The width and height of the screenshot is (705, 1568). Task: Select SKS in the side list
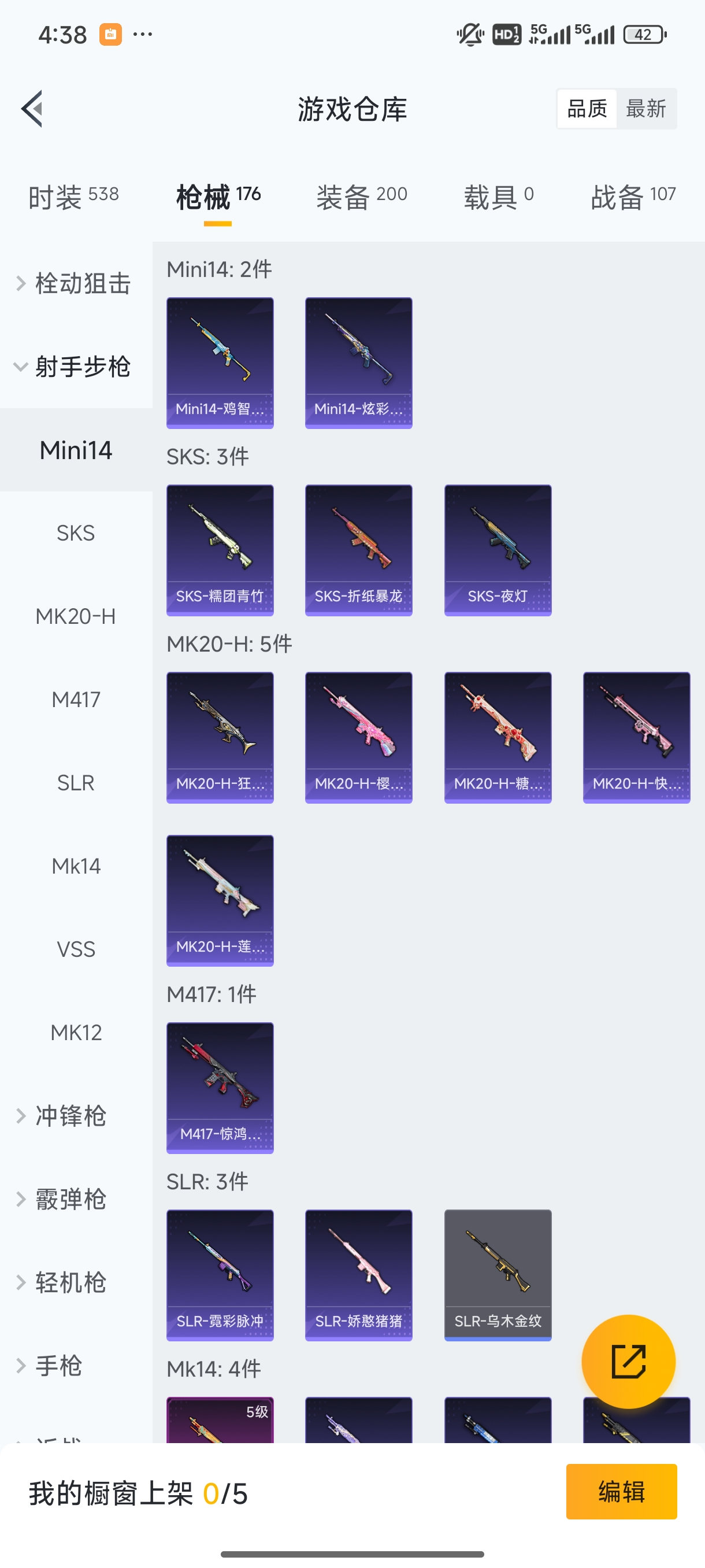[76, 533]
